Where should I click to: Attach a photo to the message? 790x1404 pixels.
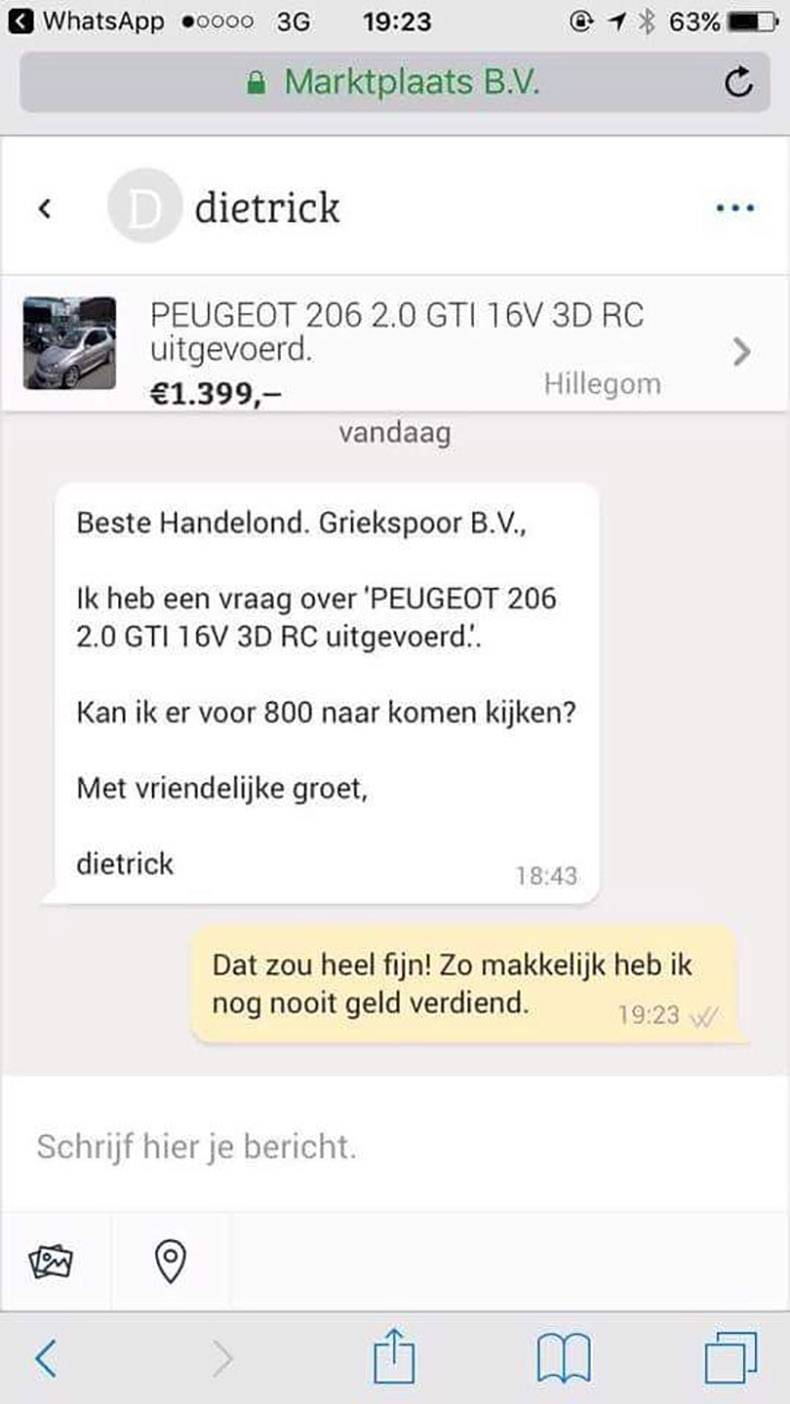coord(52,1261)
